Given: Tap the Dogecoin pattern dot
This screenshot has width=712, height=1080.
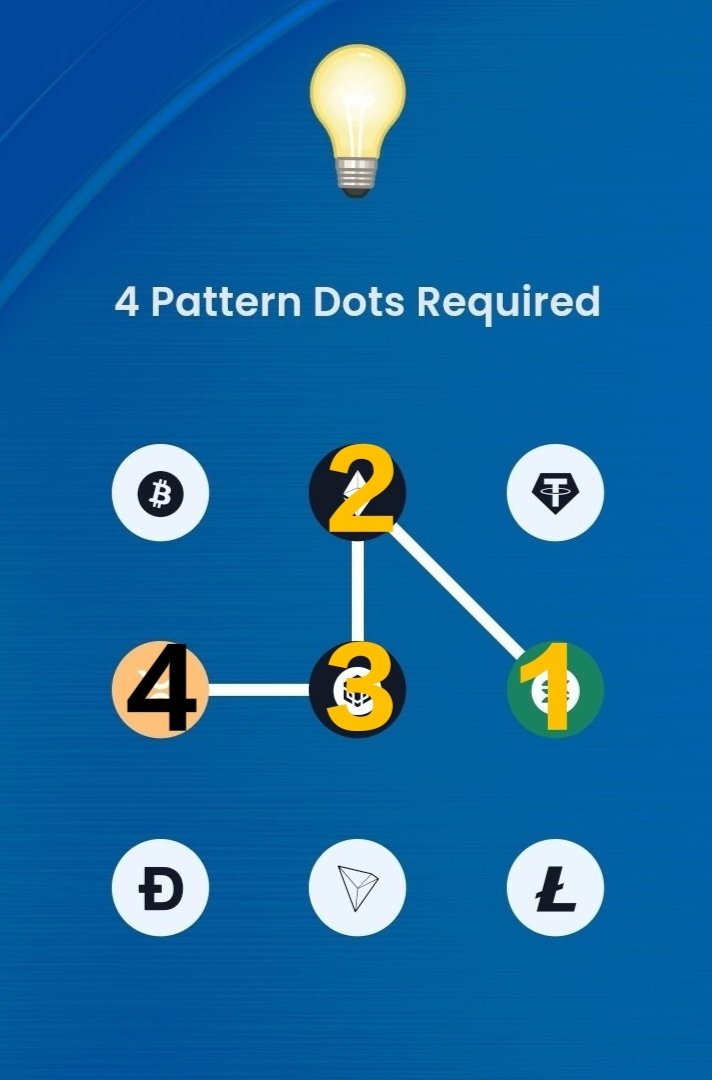Looking at the screenshot, I should 160,887.
